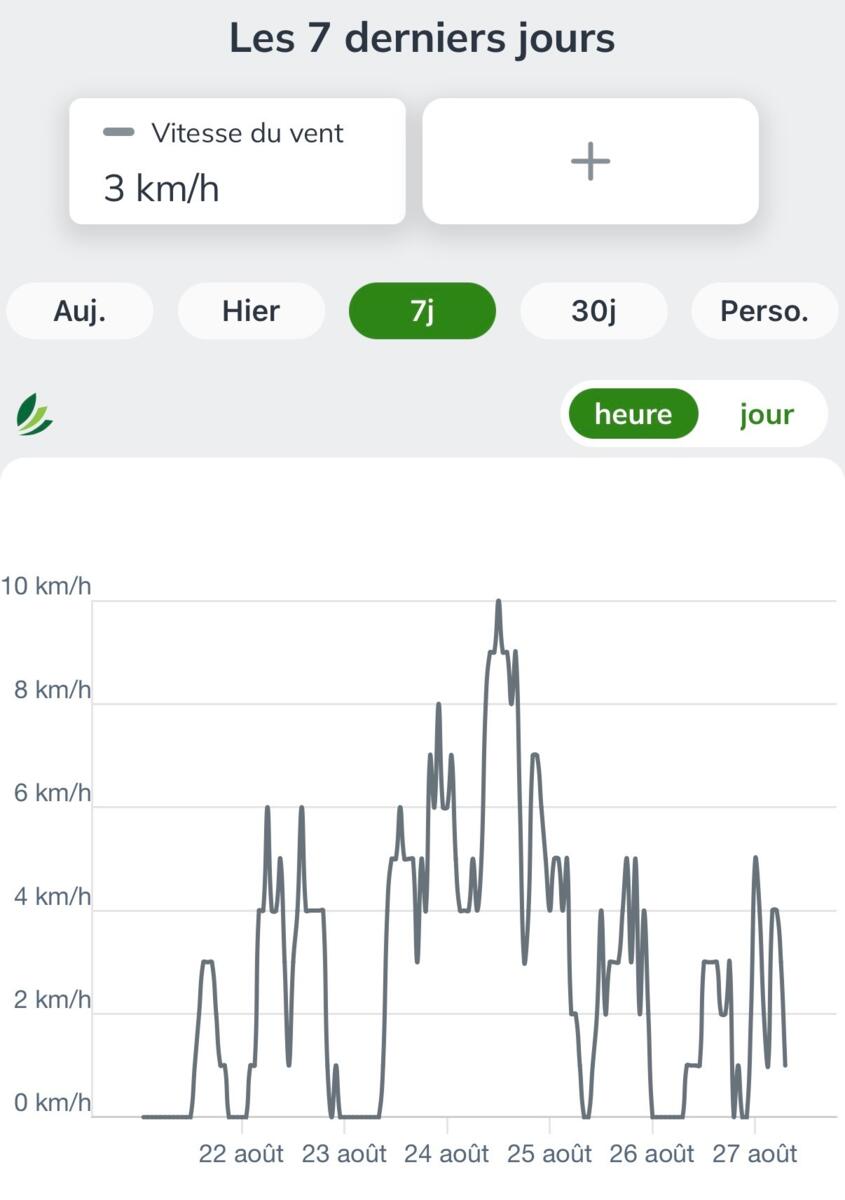
Task: Show the 30j time range
Action: 593,311
